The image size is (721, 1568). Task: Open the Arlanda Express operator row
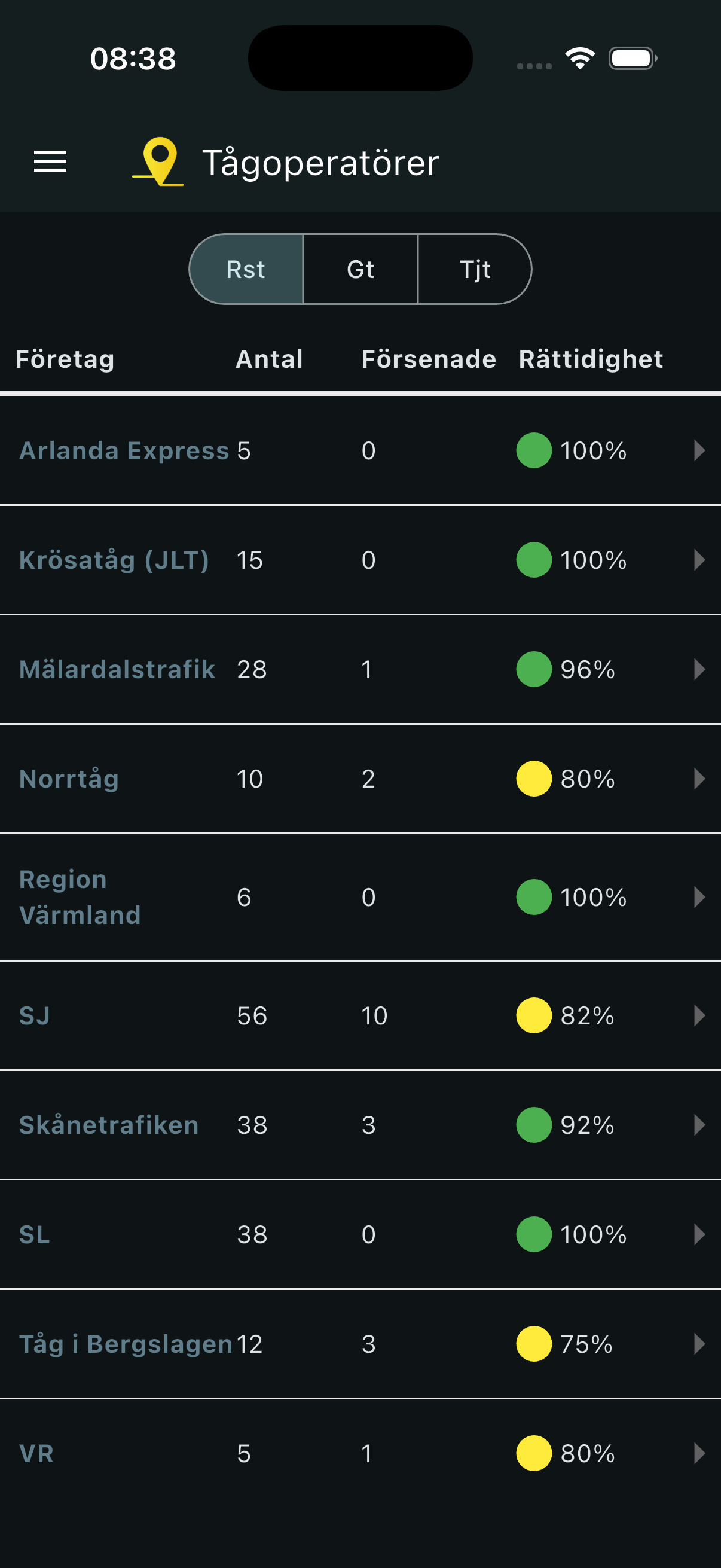click(360, 450)
